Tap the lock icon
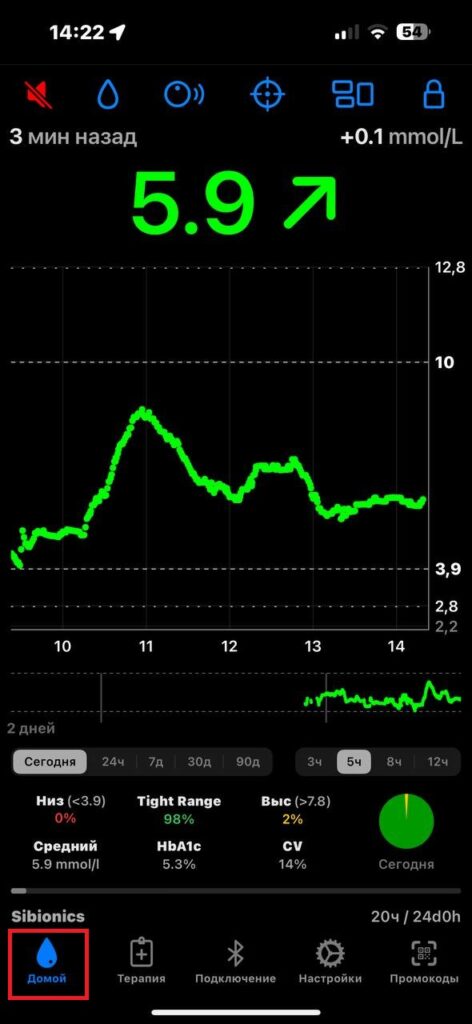The height and width of the screenshot is (1024, 472). coord(433,95)
